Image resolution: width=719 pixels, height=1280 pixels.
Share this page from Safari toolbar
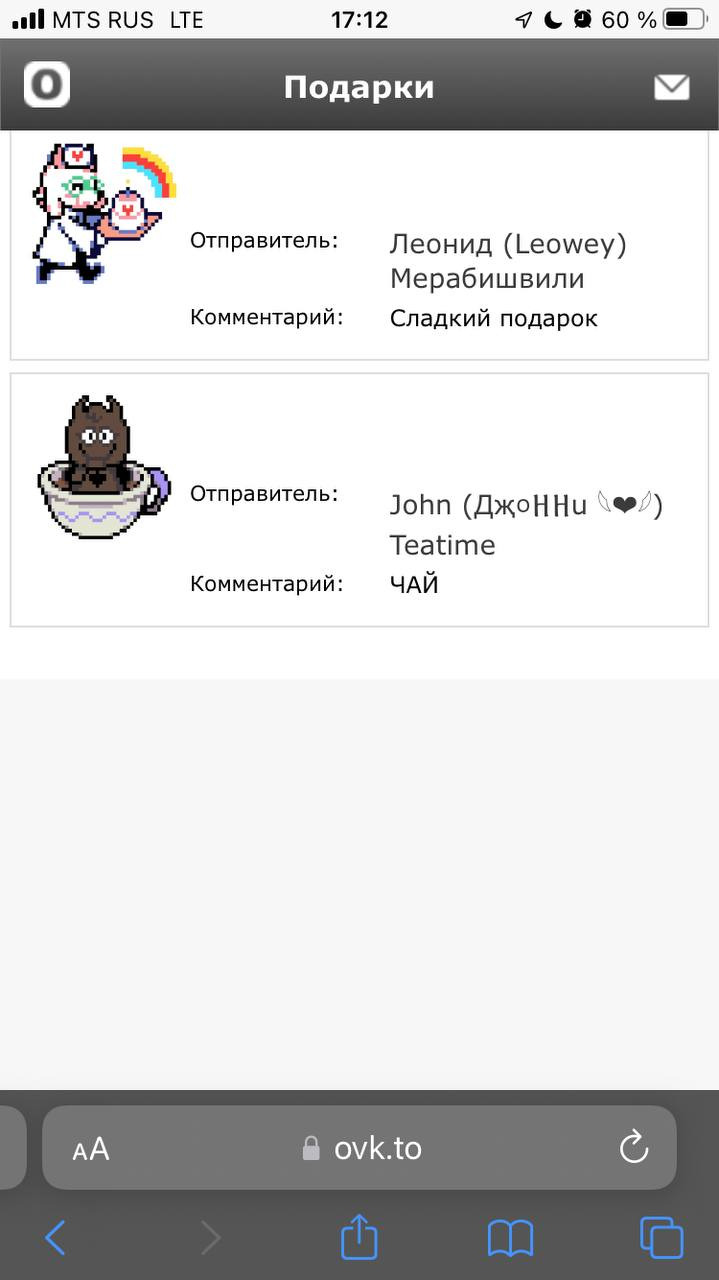359,1238
